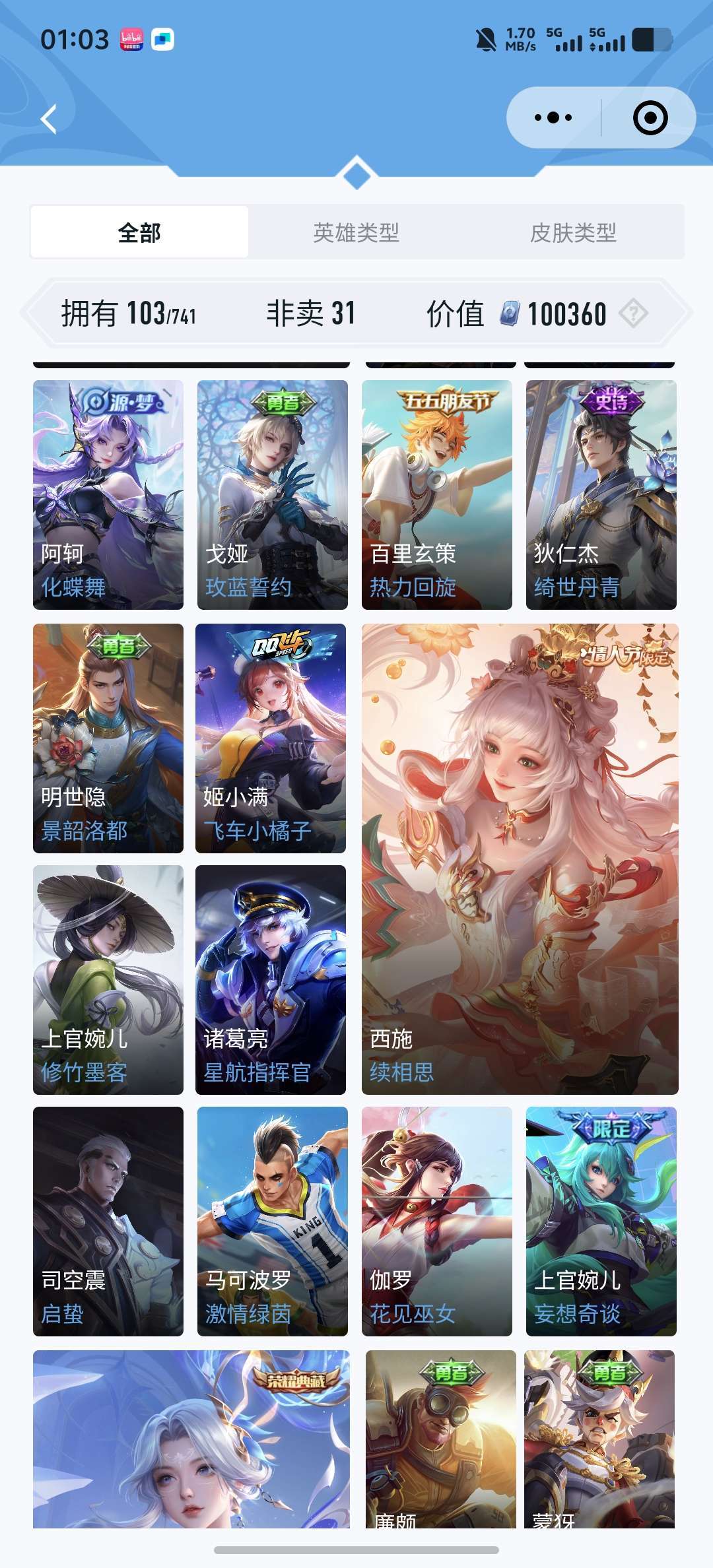This screenshot has height=1568, width=713.
Task: Go back using the header arrow
Action: [49, 119]
